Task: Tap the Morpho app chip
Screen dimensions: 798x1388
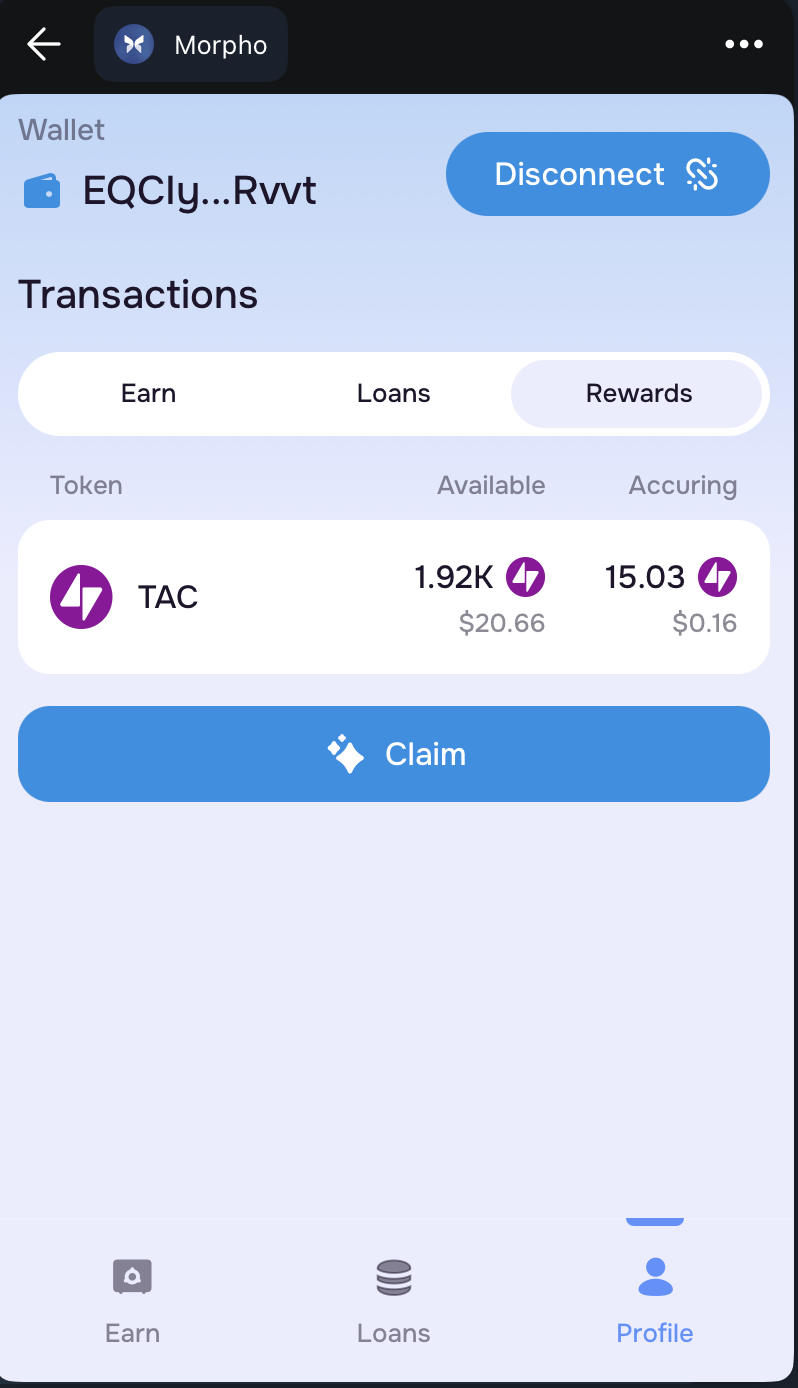Action: [191, 44]
